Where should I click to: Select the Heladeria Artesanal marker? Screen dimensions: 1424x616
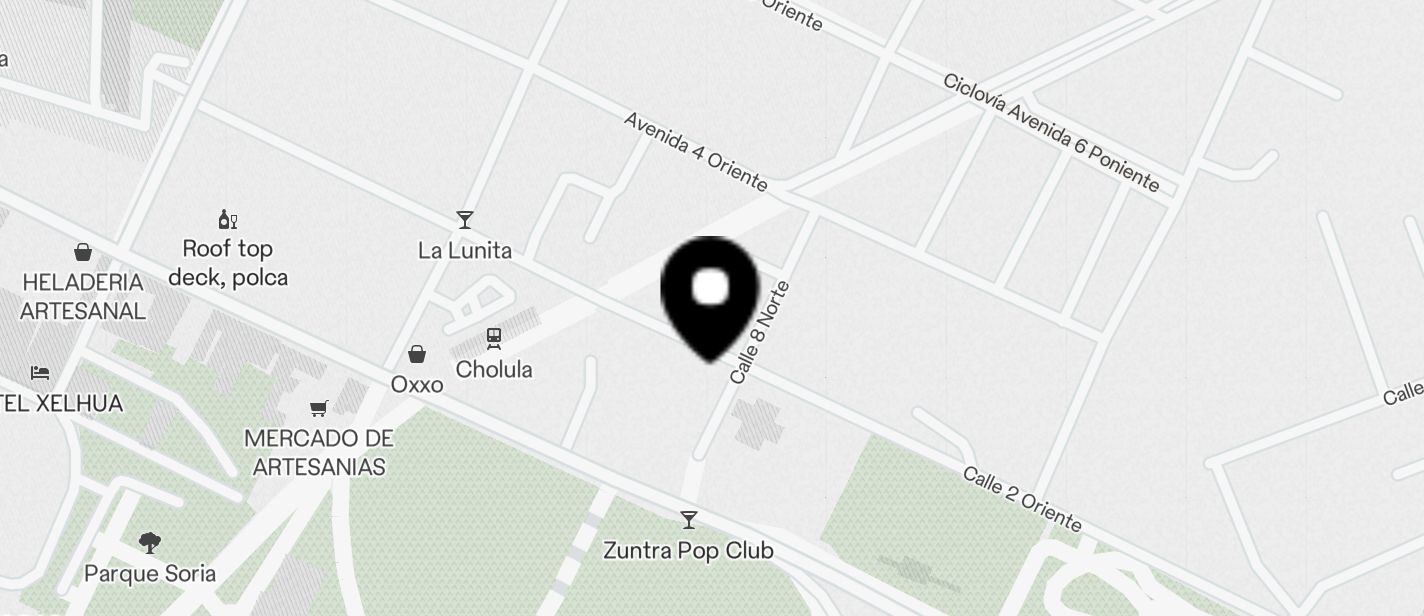point(83,252)
